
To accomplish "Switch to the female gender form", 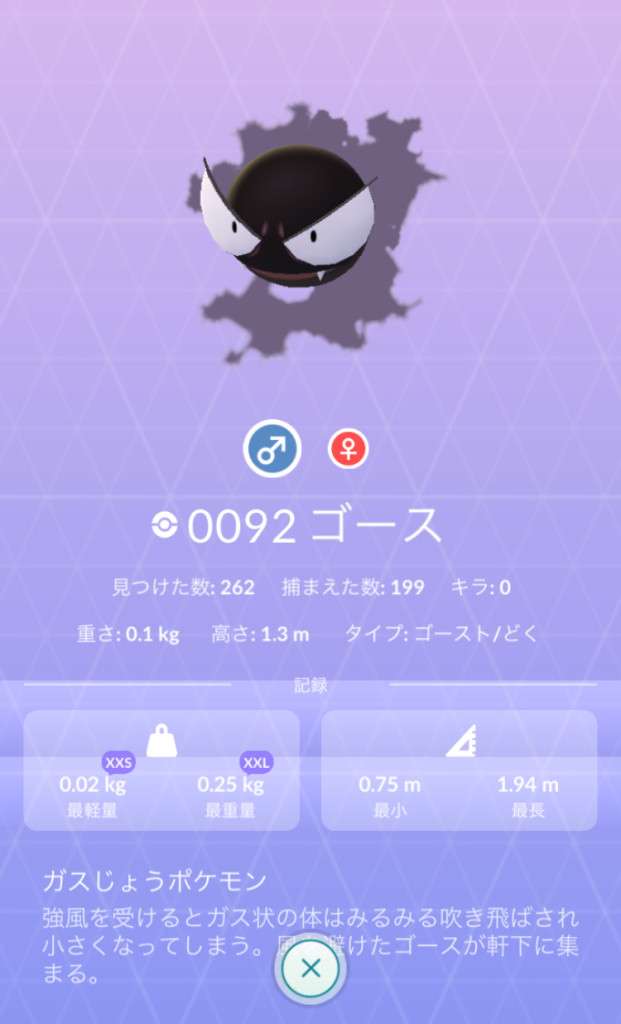I will [x=349, y=450].
